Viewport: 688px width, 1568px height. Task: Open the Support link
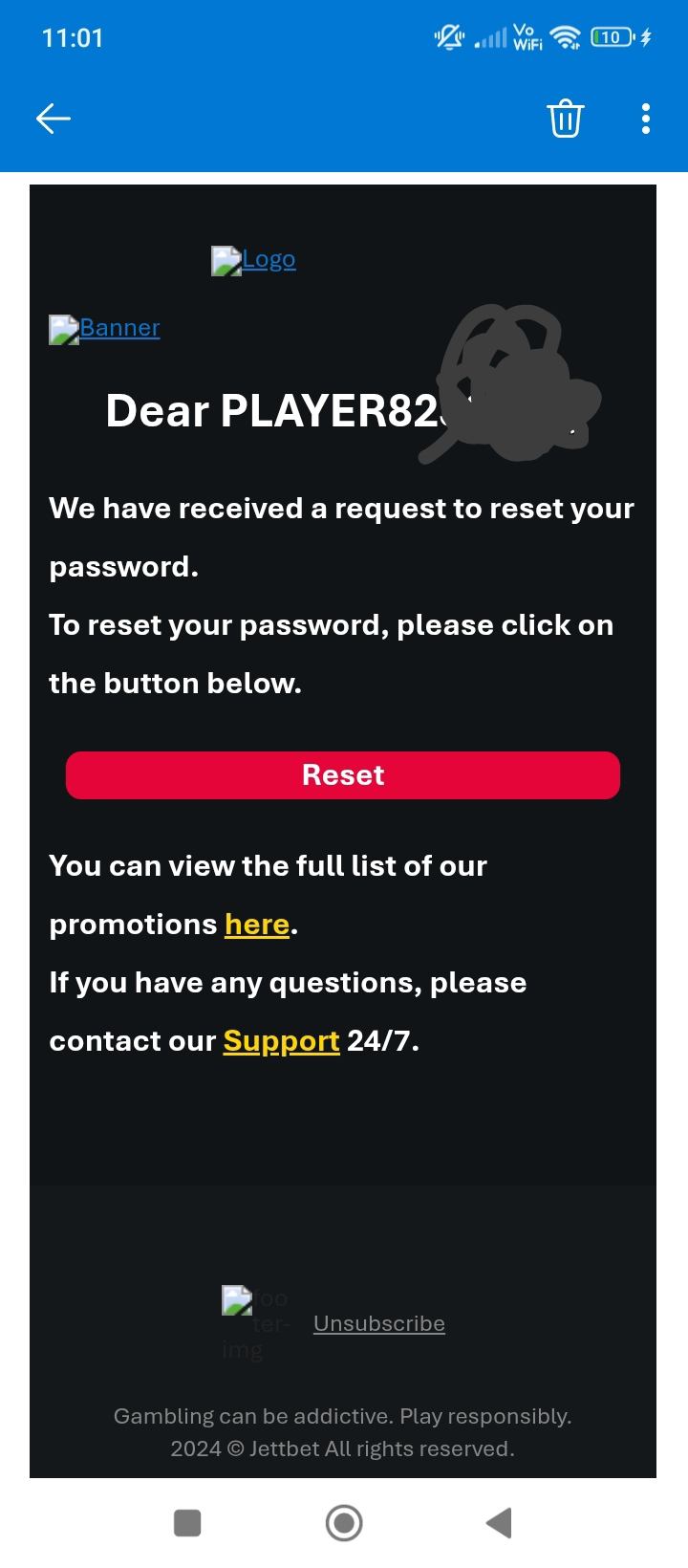281,1041
